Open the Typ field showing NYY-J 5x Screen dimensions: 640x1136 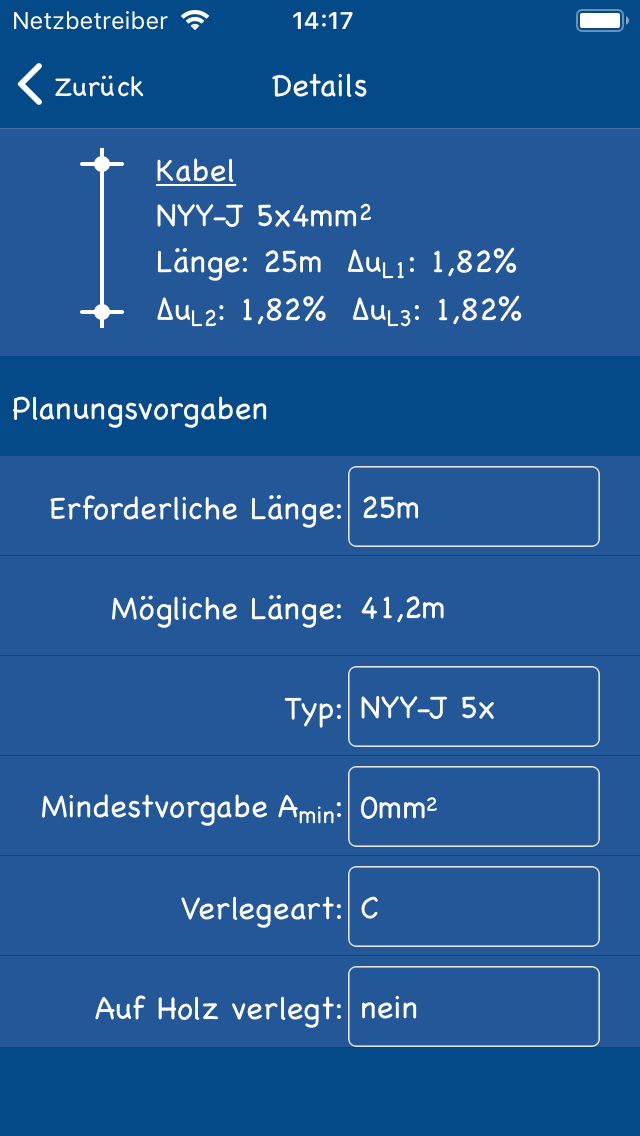pos(473,706)
